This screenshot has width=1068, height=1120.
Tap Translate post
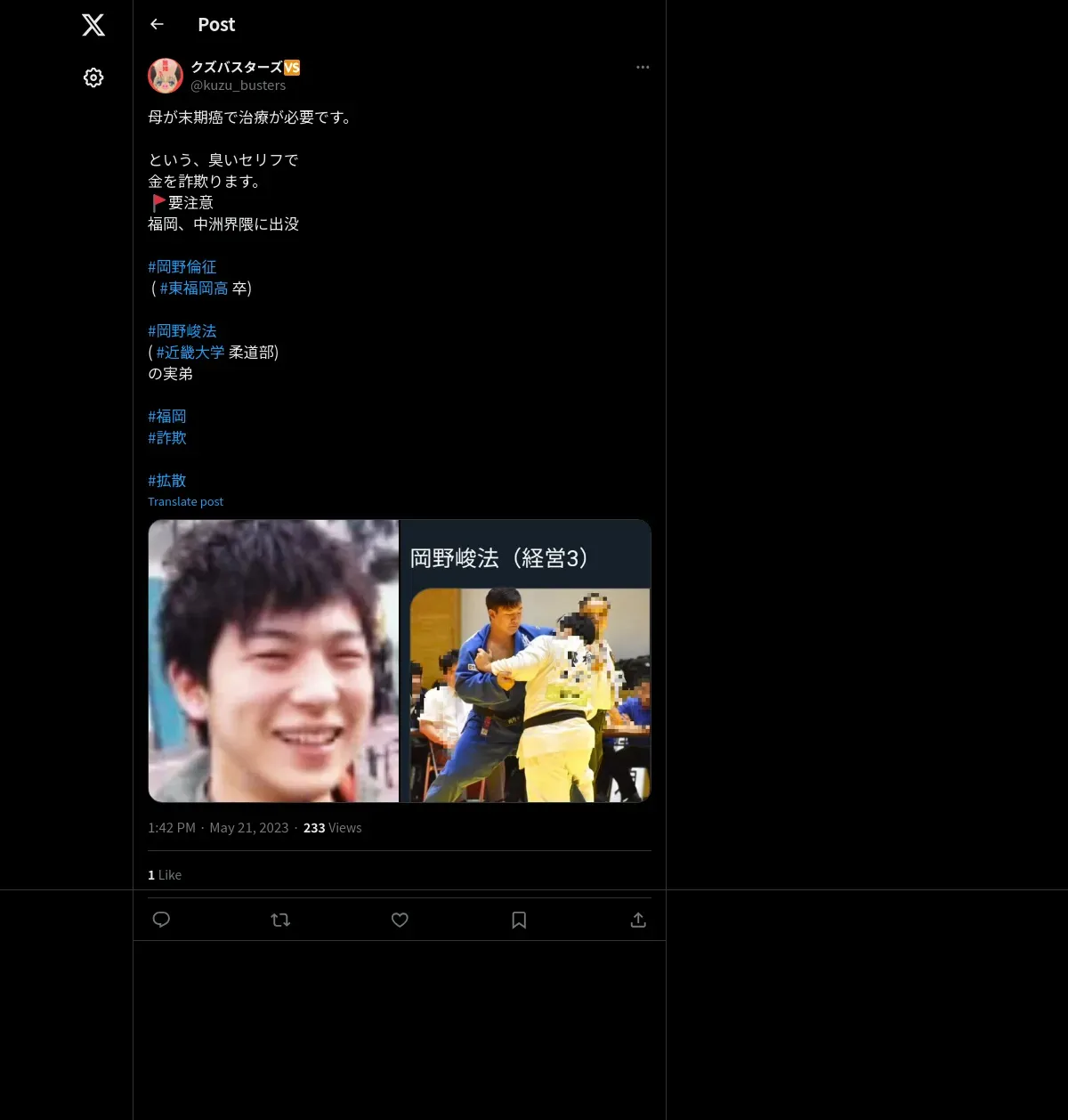point(185,502)
